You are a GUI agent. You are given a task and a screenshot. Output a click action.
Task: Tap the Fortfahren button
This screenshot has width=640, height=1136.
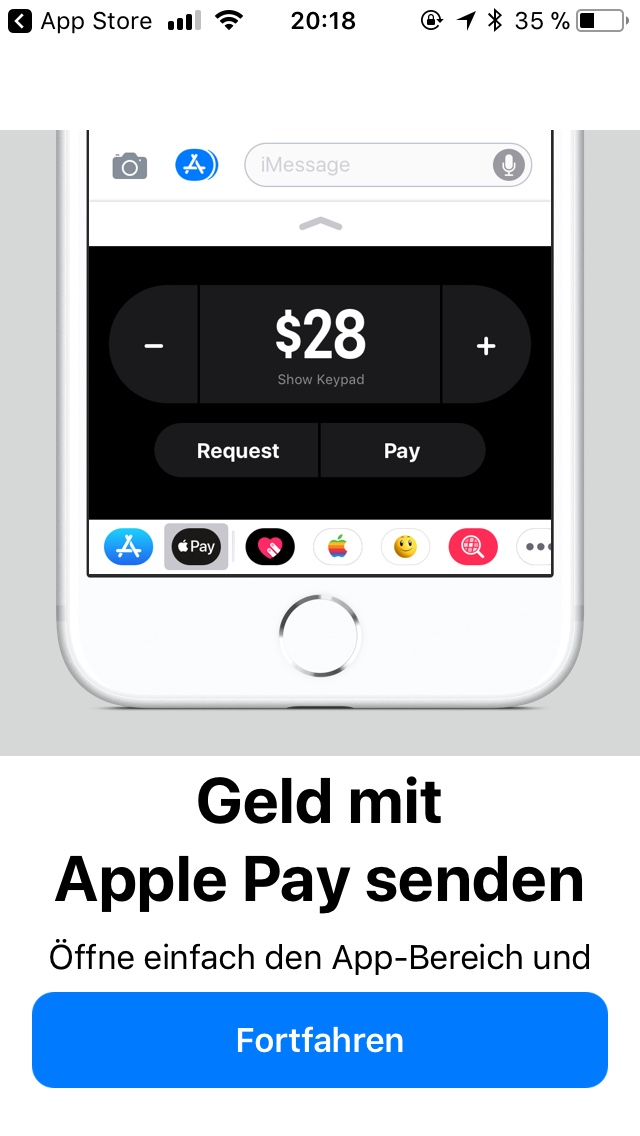coord(320,1040)
